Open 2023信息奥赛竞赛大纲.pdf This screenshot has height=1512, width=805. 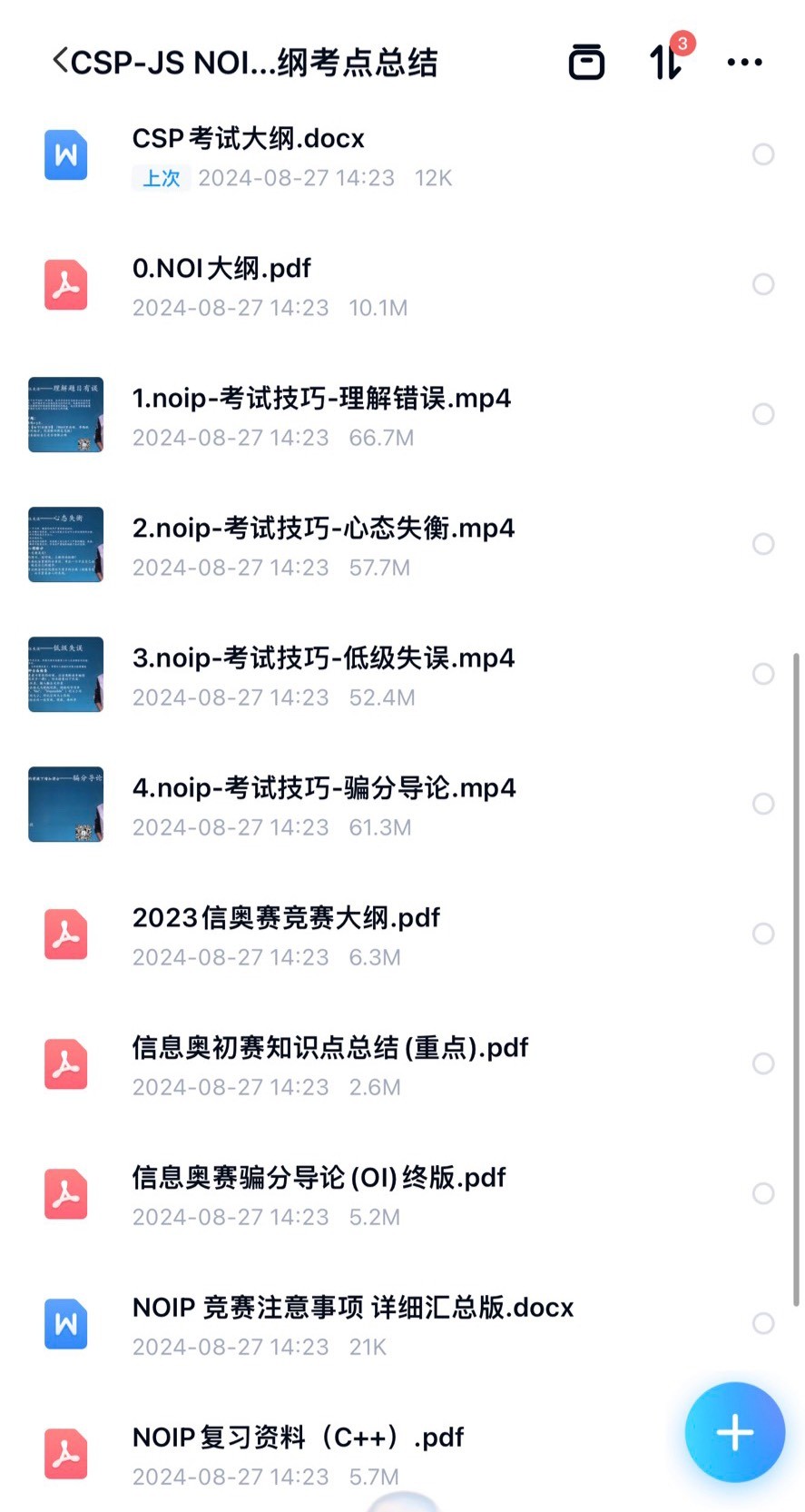[x=286, y=918]
